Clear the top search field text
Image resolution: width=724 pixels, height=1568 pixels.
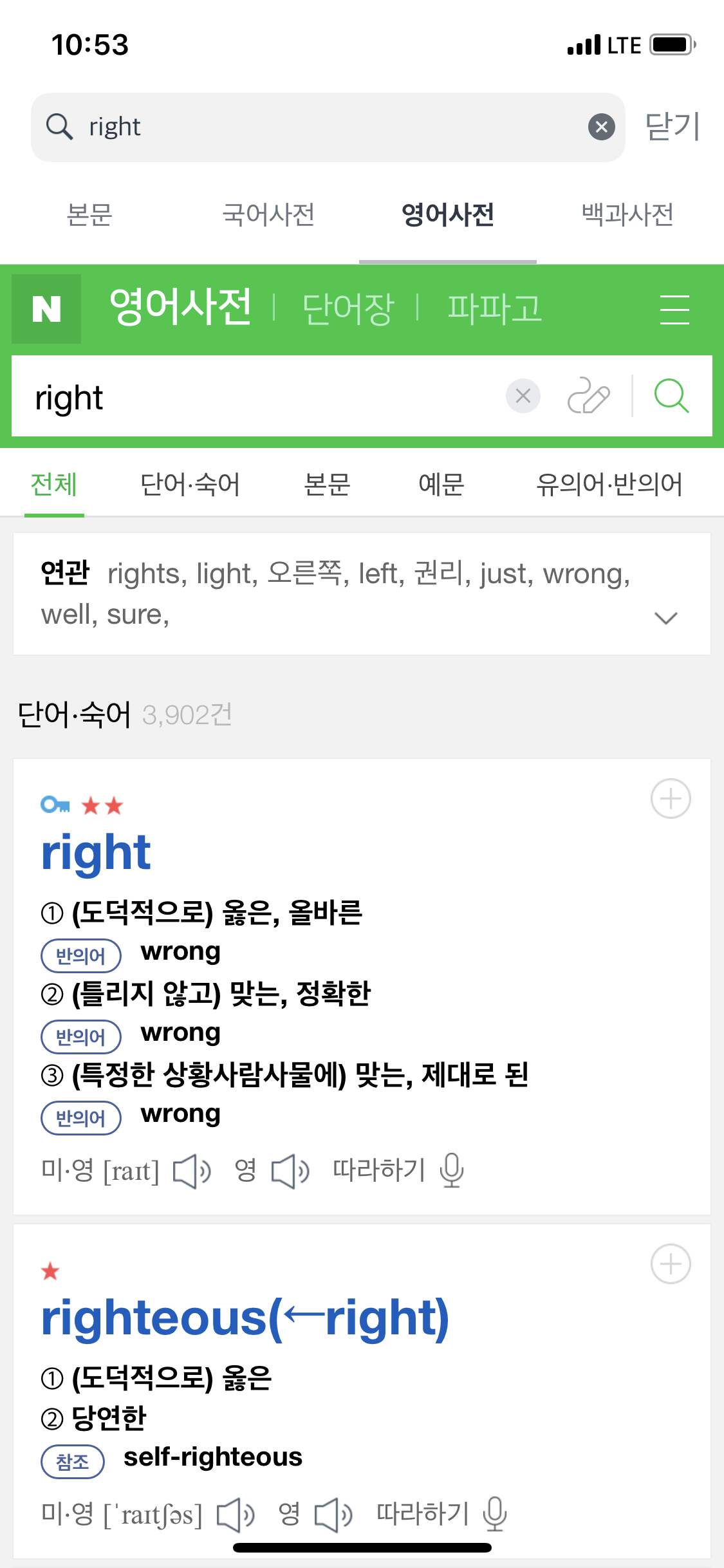tap(602, 127)
